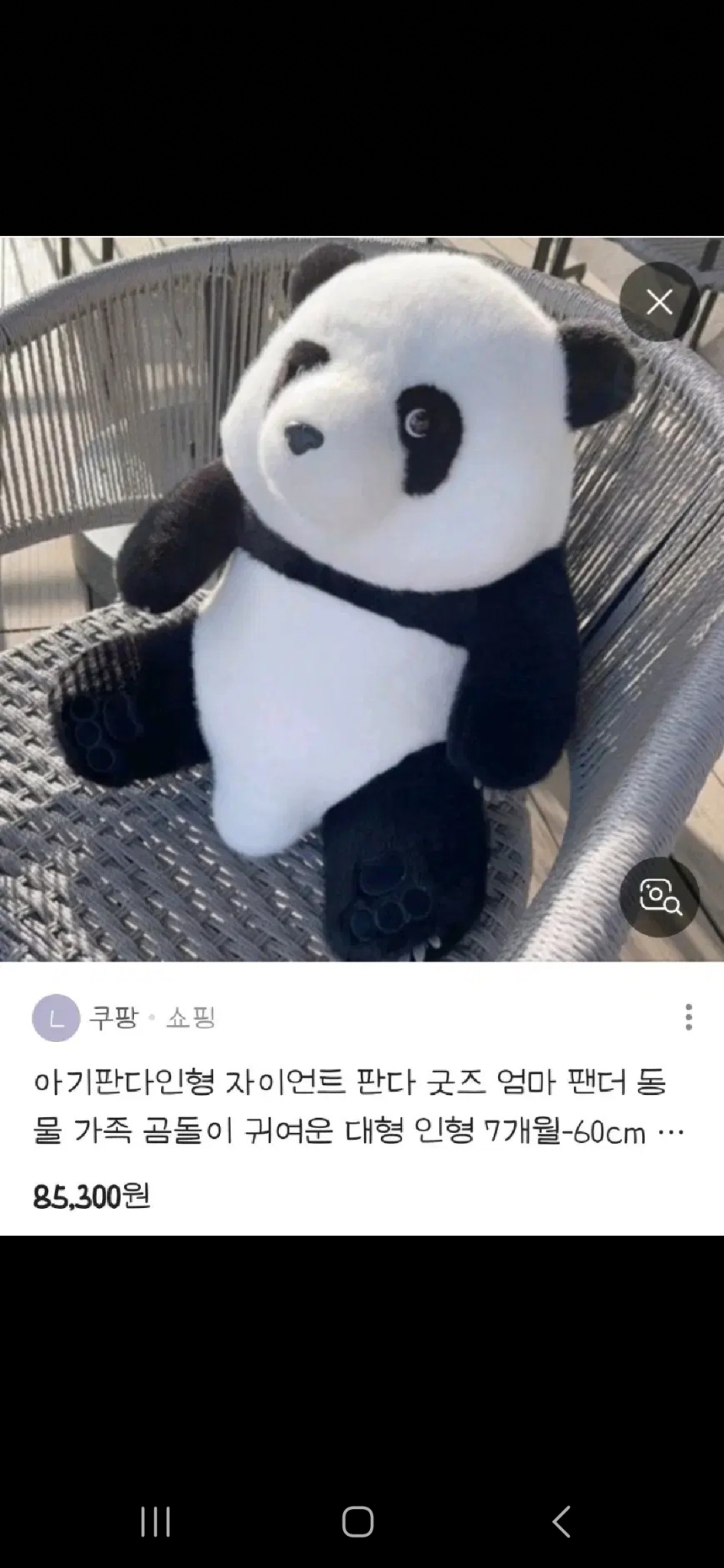This screenshot has height=1568, width=724.
Task: Tap the recent apps navigation key
Action: [x=156, y=1524]
